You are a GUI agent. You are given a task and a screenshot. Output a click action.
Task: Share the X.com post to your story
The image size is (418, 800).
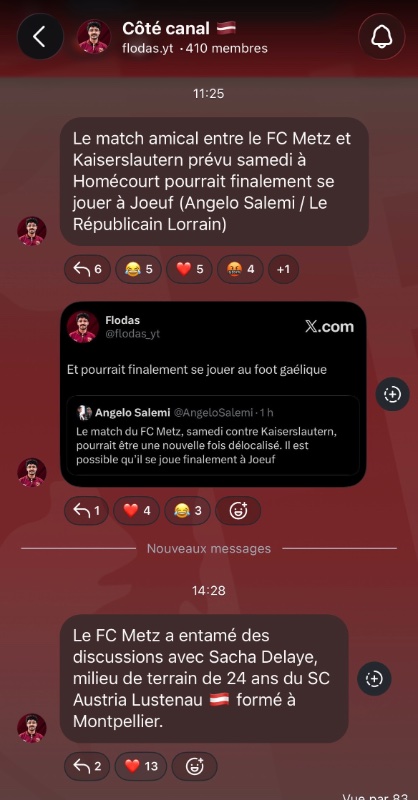coord(392,394)
